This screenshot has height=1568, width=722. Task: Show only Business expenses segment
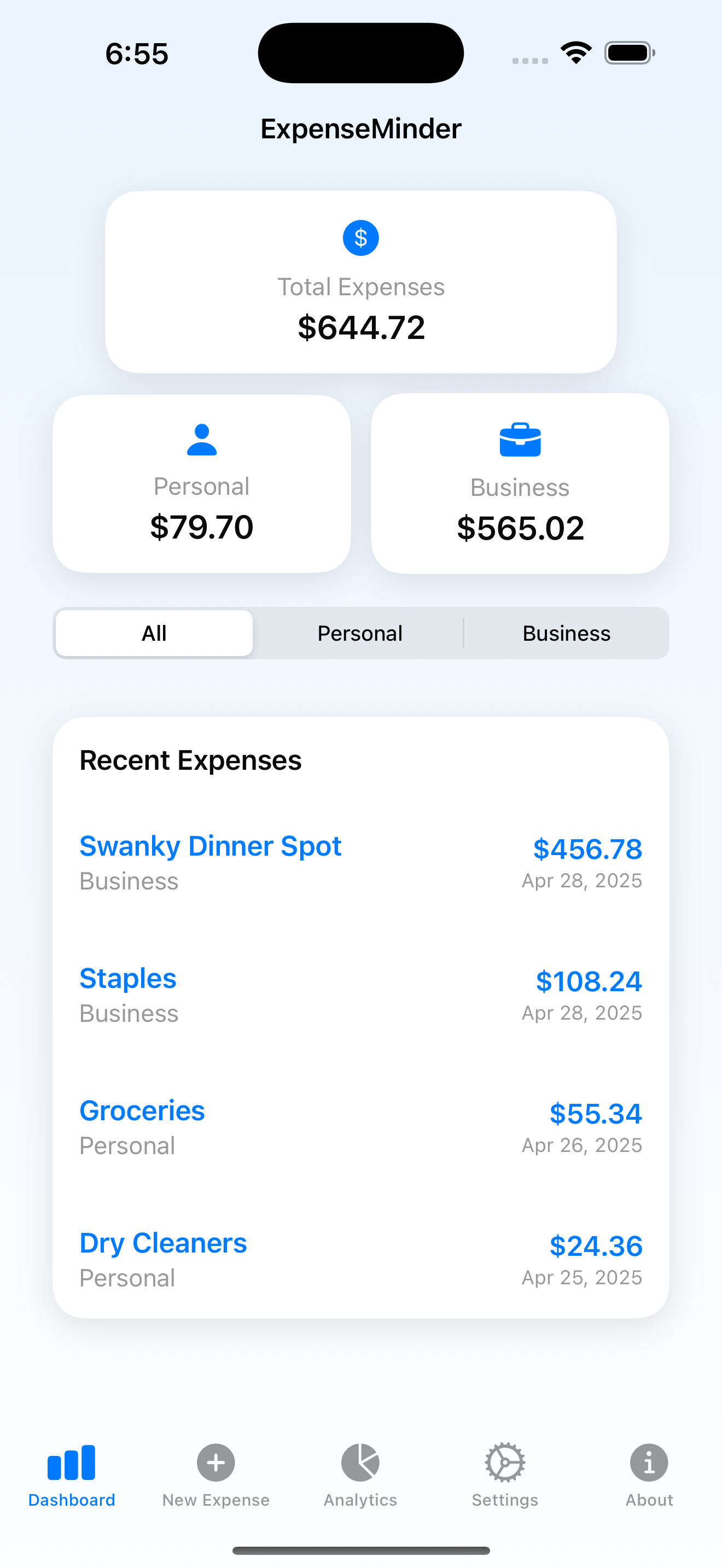pos(566,633)
